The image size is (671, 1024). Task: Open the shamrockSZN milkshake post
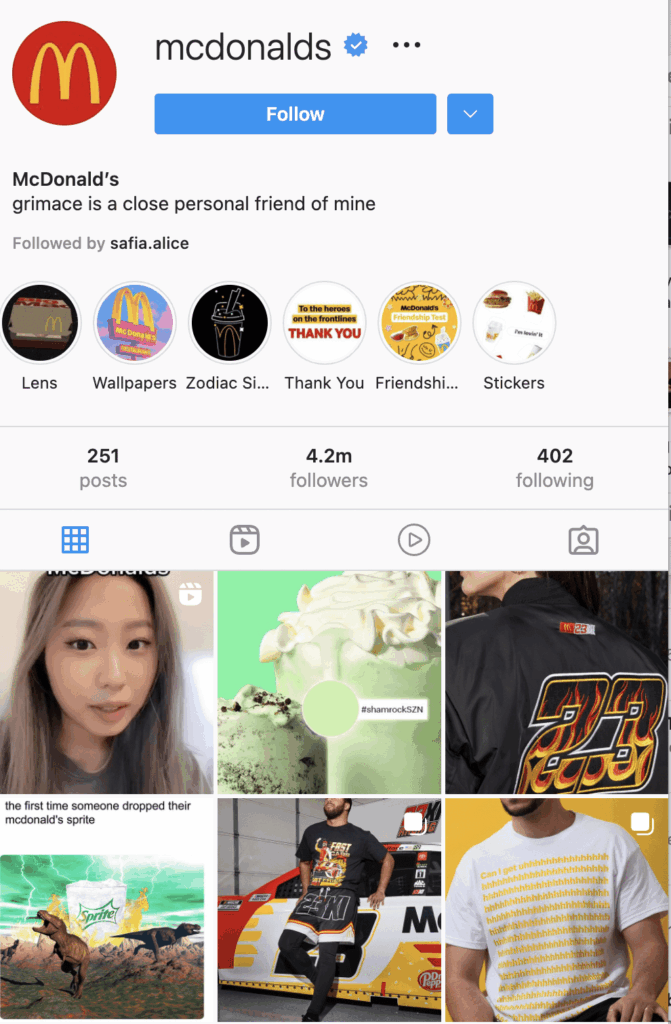[330, 682]
